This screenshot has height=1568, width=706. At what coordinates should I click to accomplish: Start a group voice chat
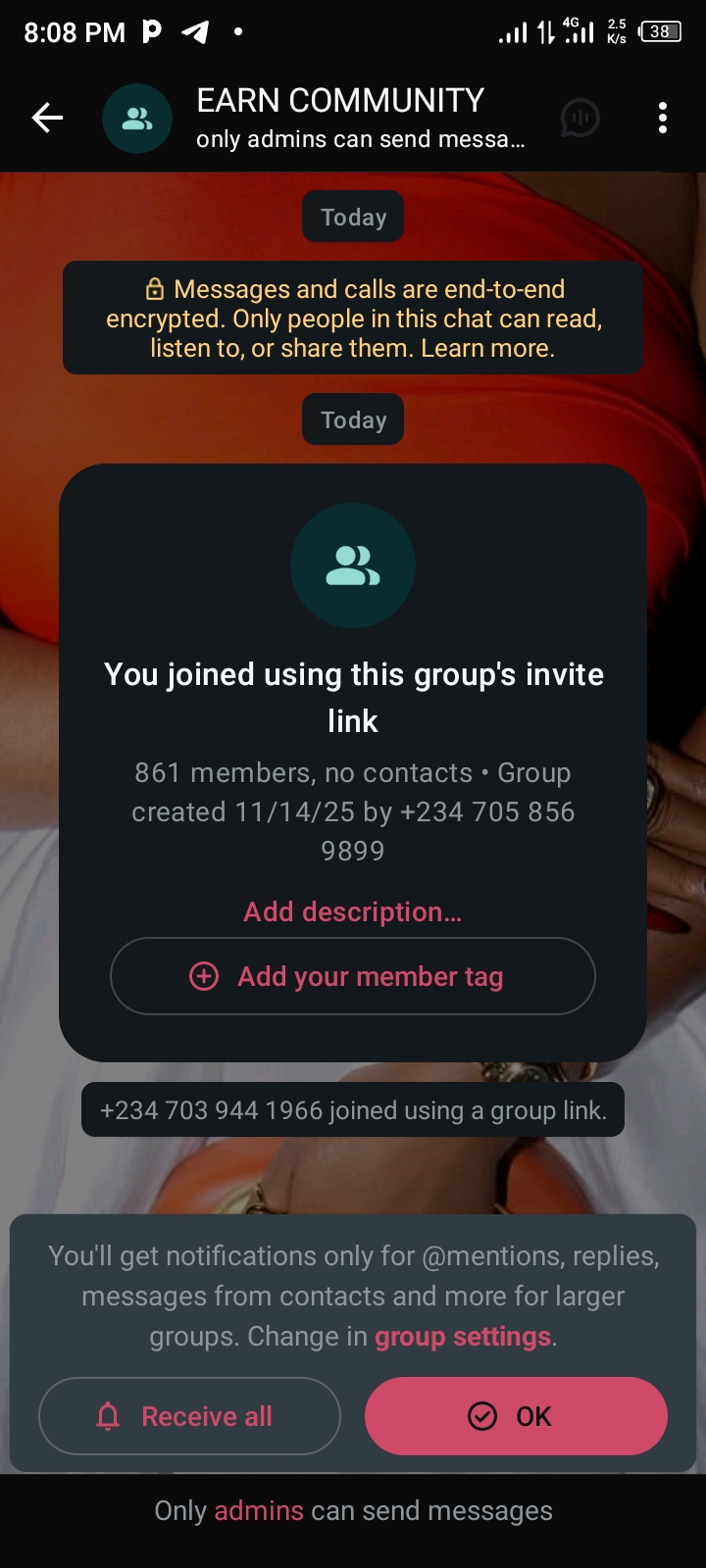580,119
